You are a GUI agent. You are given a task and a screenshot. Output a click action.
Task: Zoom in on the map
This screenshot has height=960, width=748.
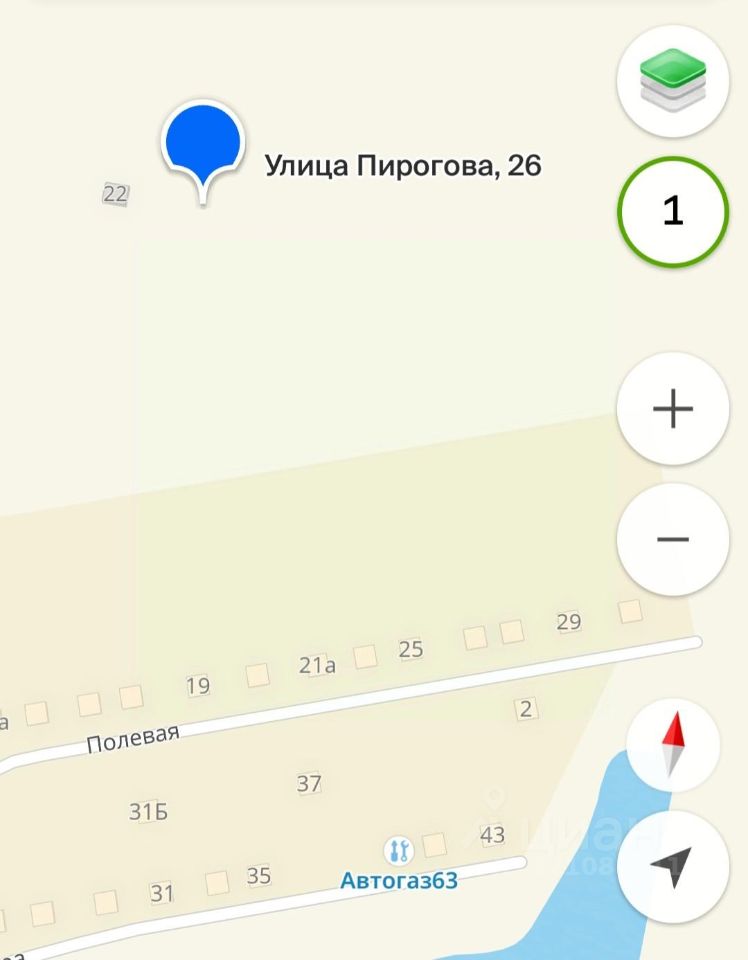(x=672, y=409)
